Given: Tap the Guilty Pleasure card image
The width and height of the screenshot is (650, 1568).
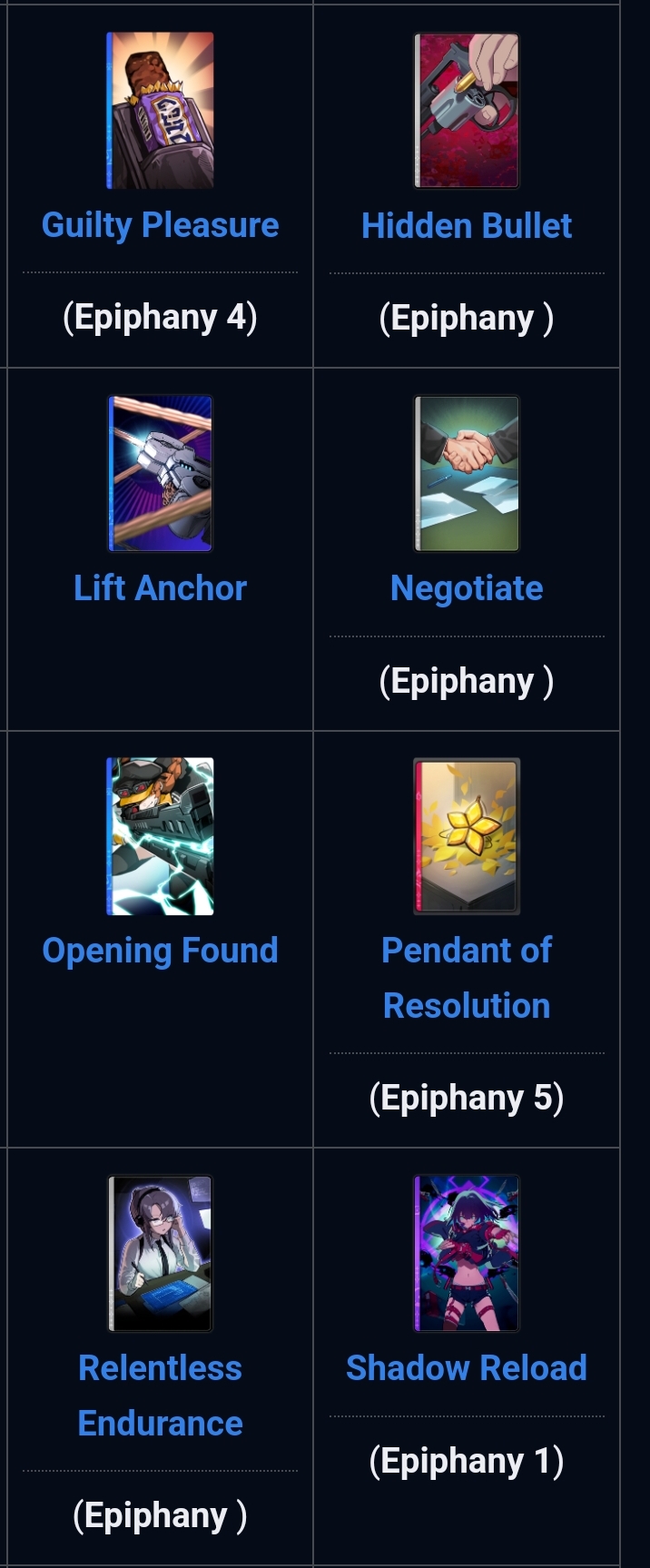Looking at the screenshot, I should point(160,110).
